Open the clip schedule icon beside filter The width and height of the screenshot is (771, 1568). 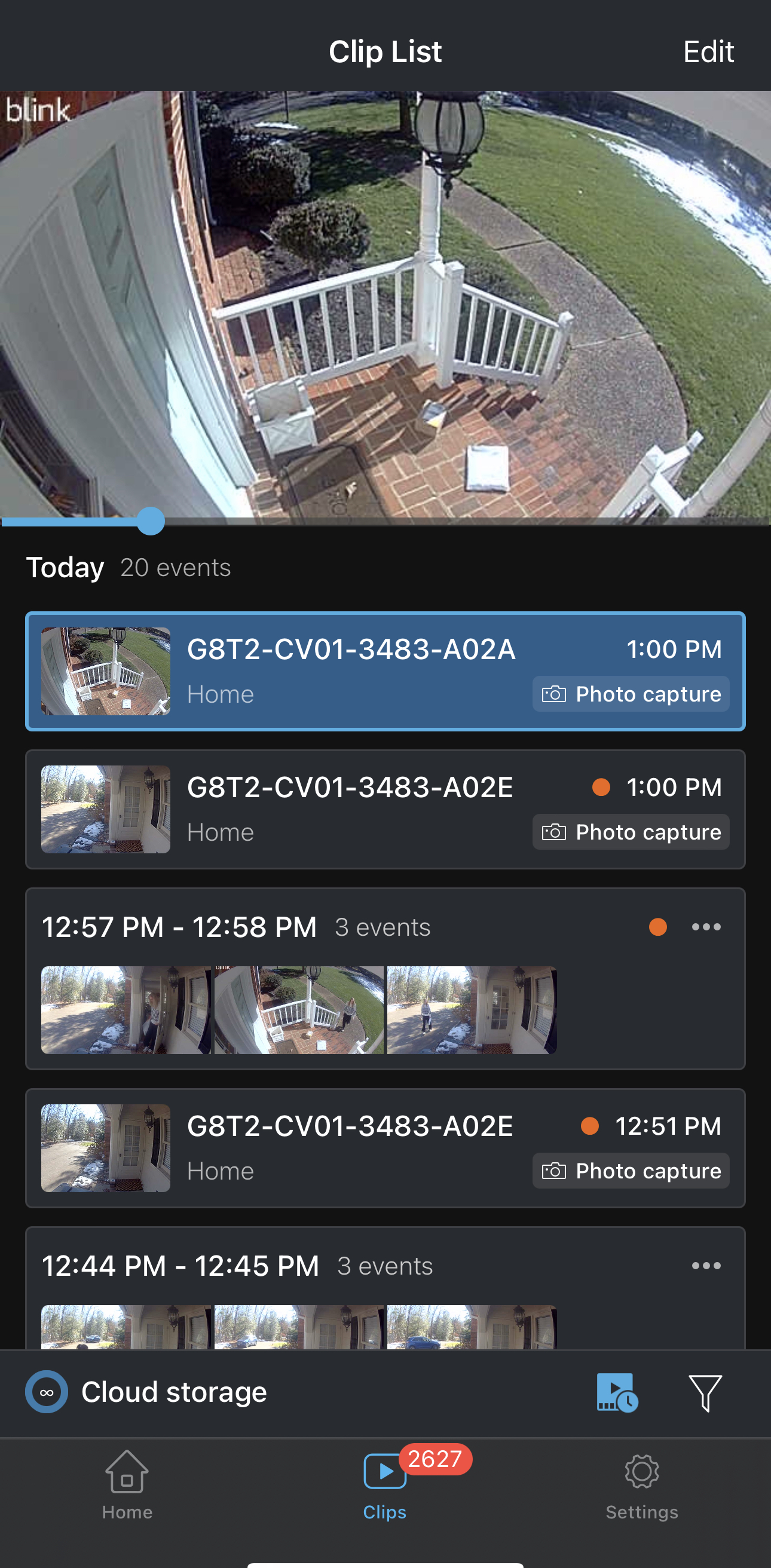click(616, 1393)
